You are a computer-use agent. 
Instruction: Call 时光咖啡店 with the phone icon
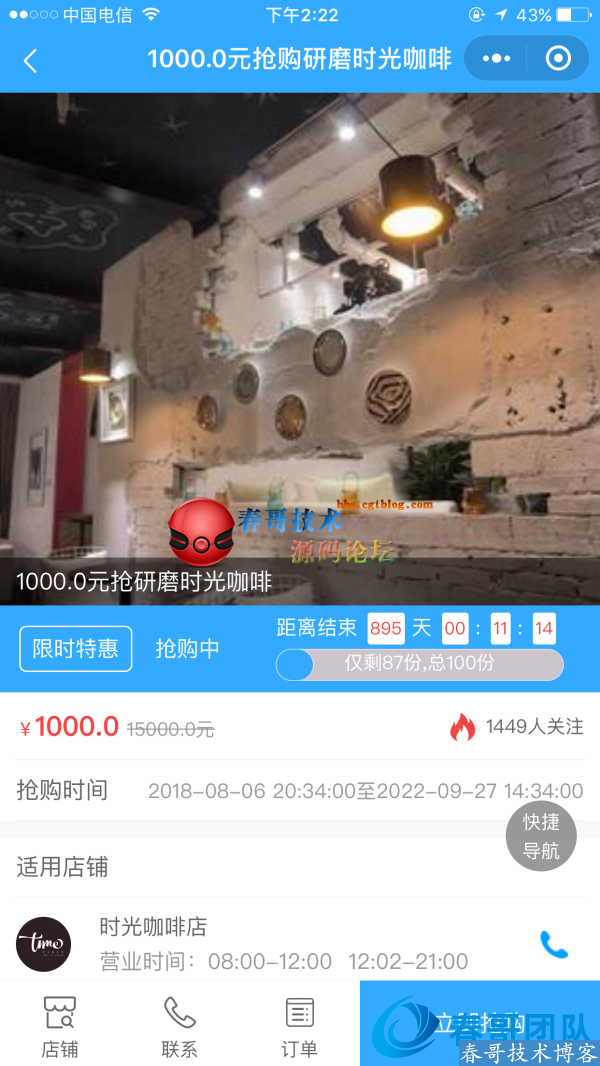tap(553, 944)
